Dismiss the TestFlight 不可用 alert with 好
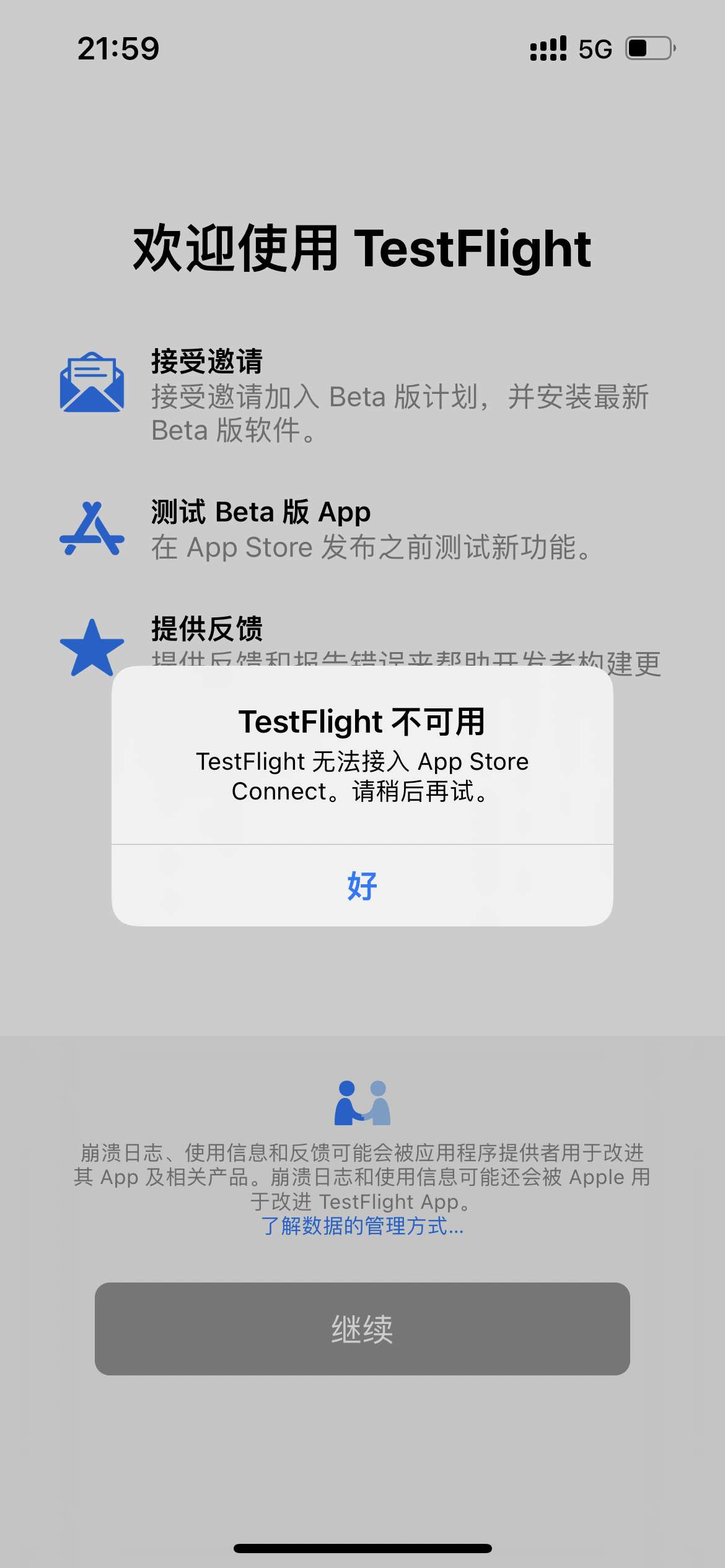This screenshot has height=1568, width=725. (x=362, y=886)
